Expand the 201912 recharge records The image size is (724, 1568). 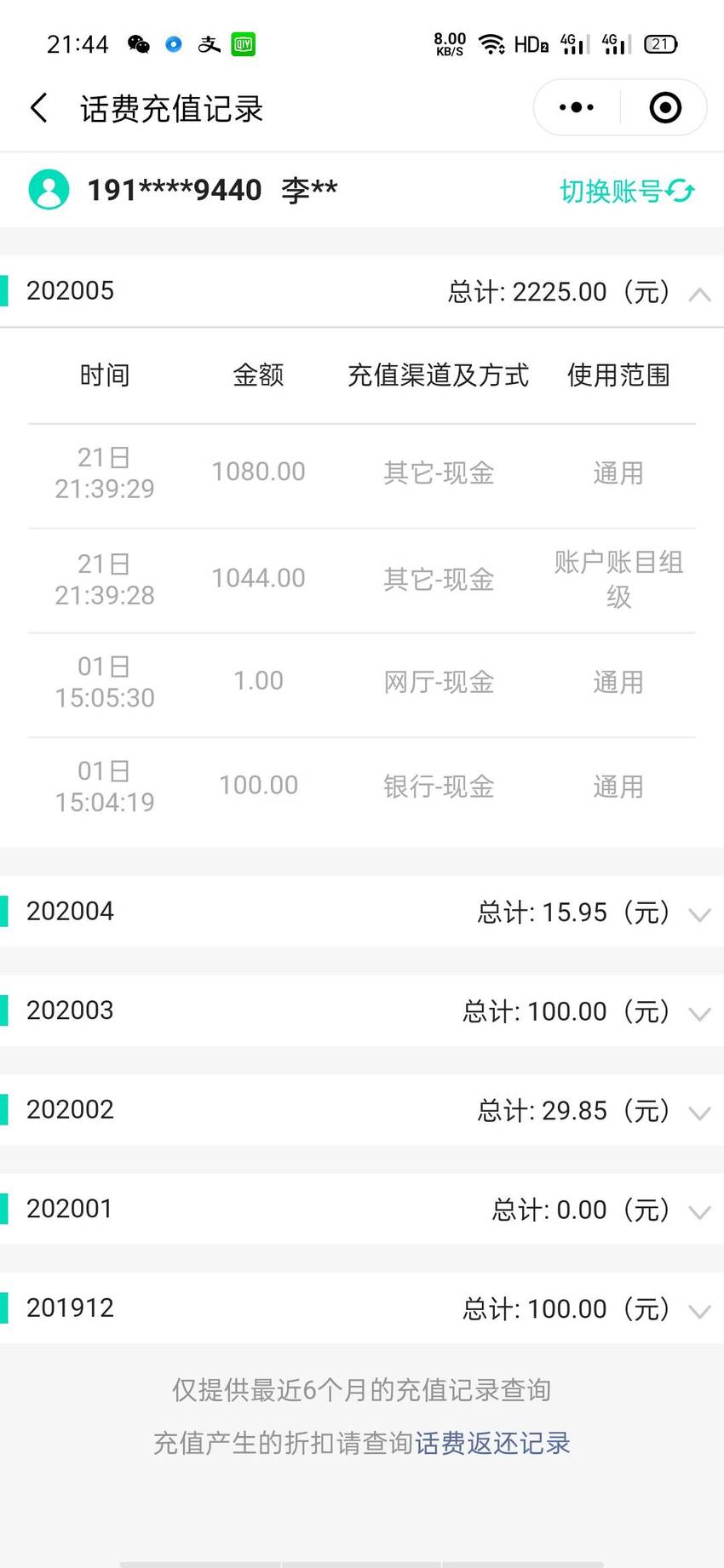362,1308
